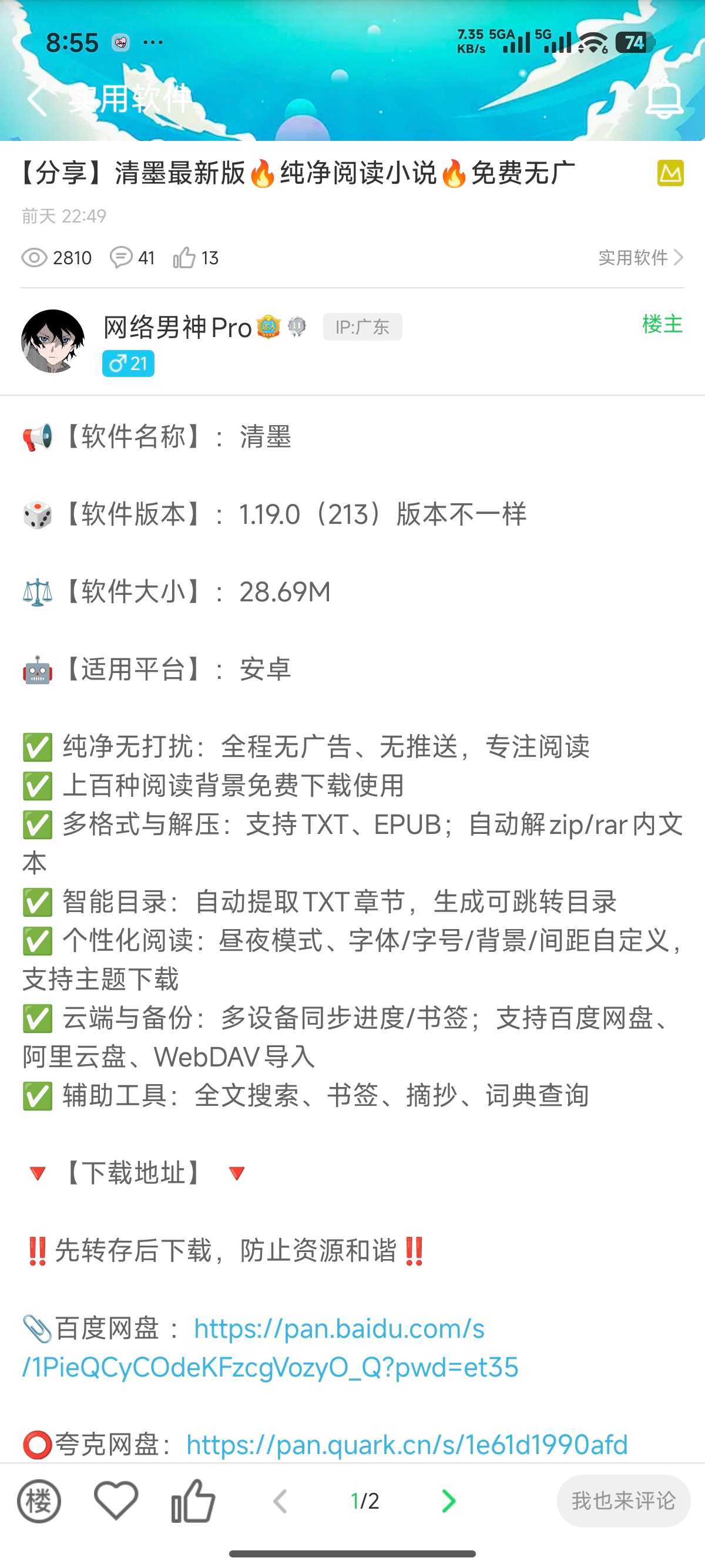705x1568 pixels.
Task: Tap 我也来评论 to write a comment
Action: click(623, 1501)
